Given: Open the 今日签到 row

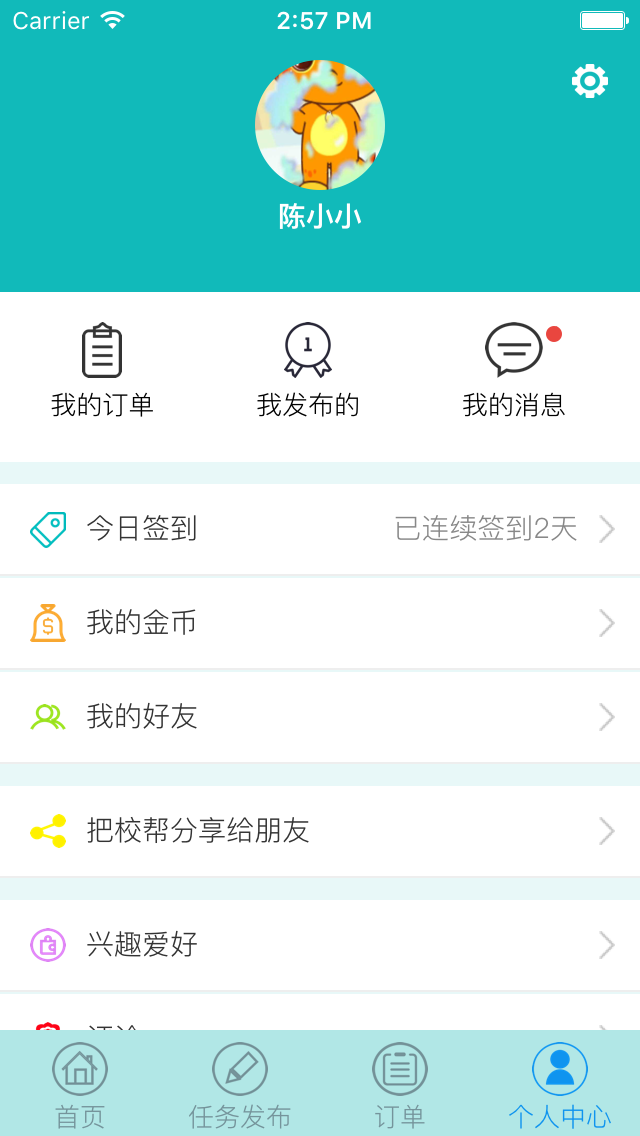Looking at the screenshot, I should (x=320, y=529).
